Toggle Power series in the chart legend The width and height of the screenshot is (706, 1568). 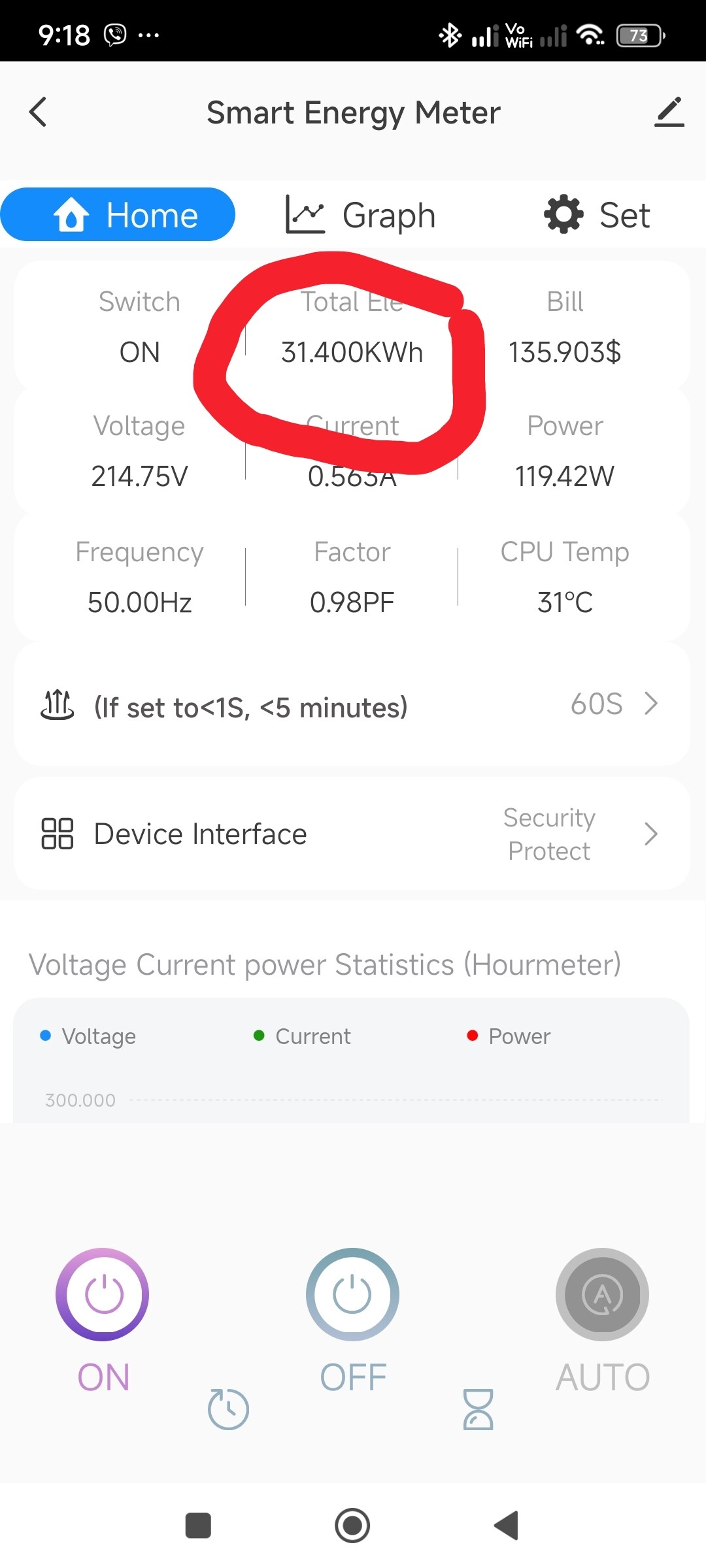(x=509, y=1036)
